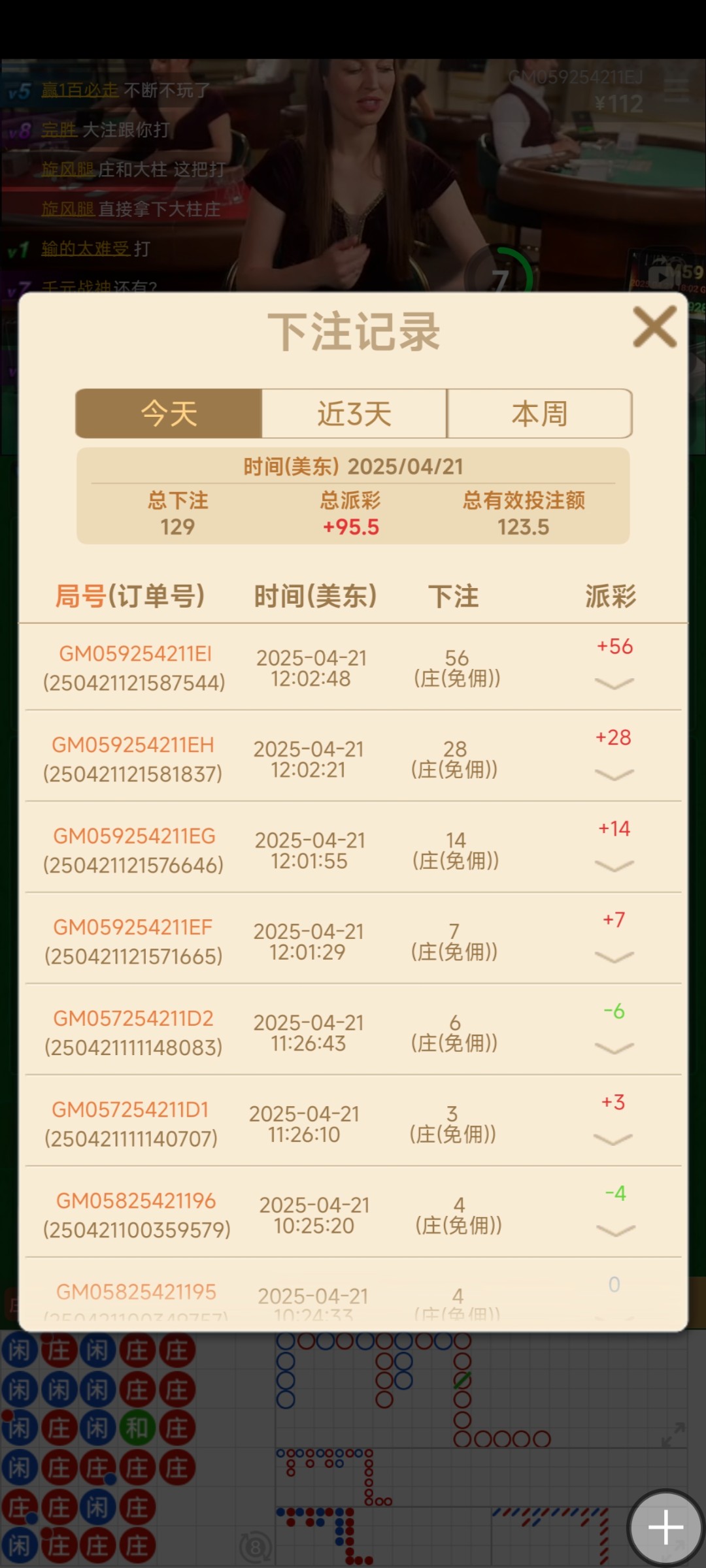Expand details for bet GM059254211EF
This screenshot has height=1568, width=706.
click(x=614, y=957)
